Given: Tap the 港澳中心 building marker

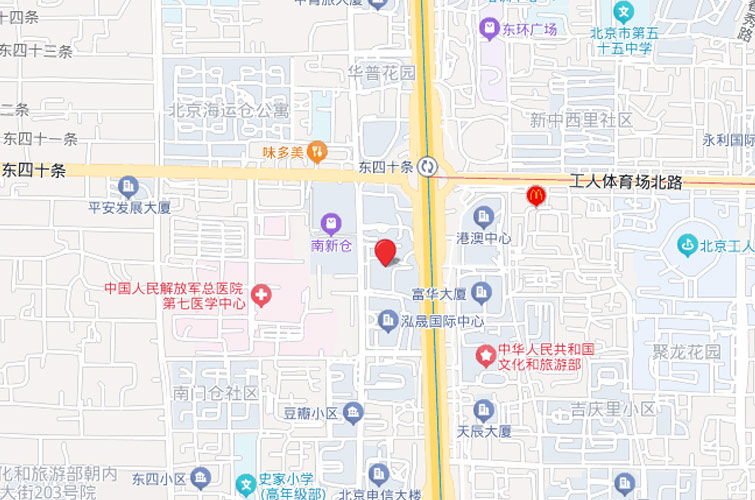Looking at the screenshot, I should 484,216.
